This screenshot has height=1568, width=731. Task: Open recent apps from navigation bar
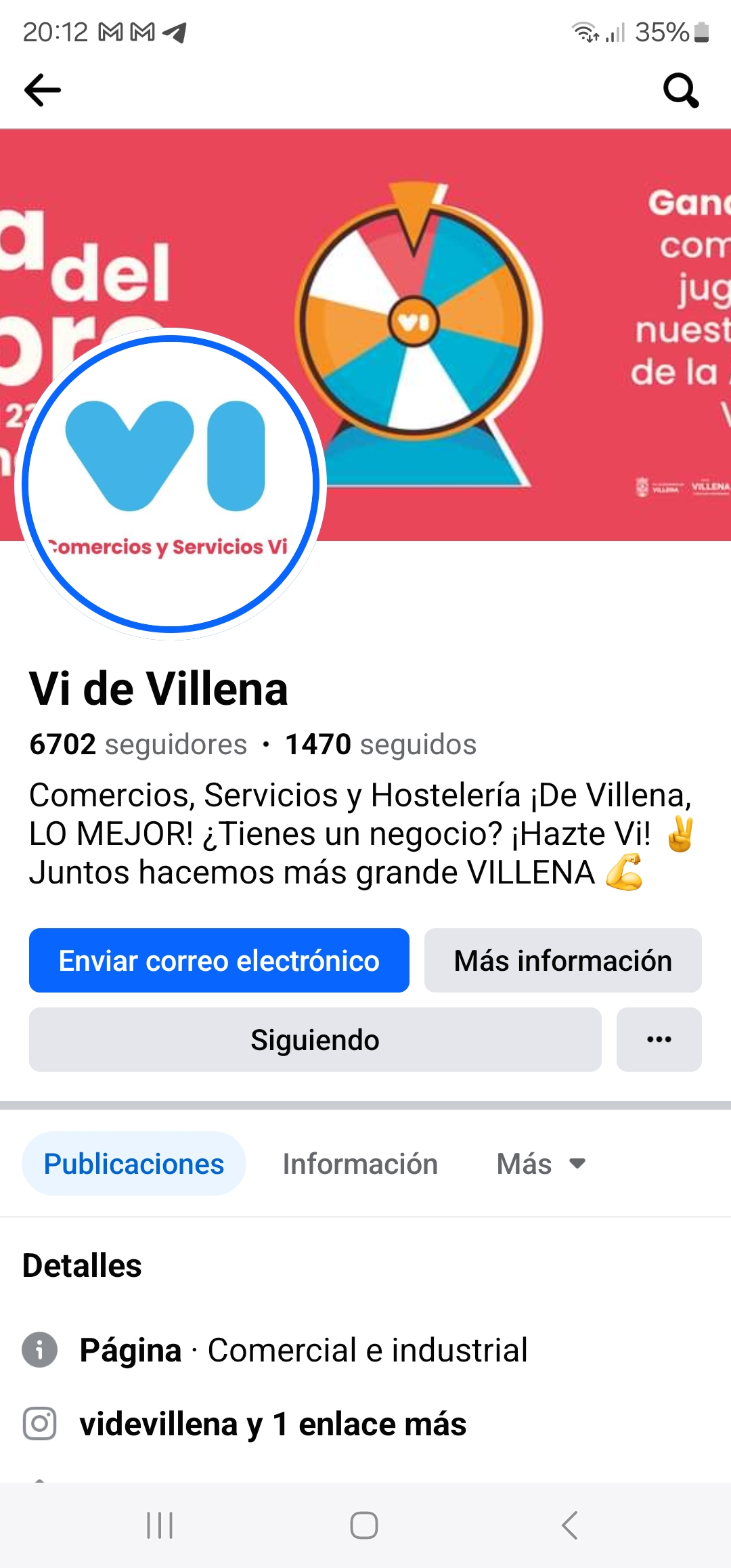[160, 1525]
